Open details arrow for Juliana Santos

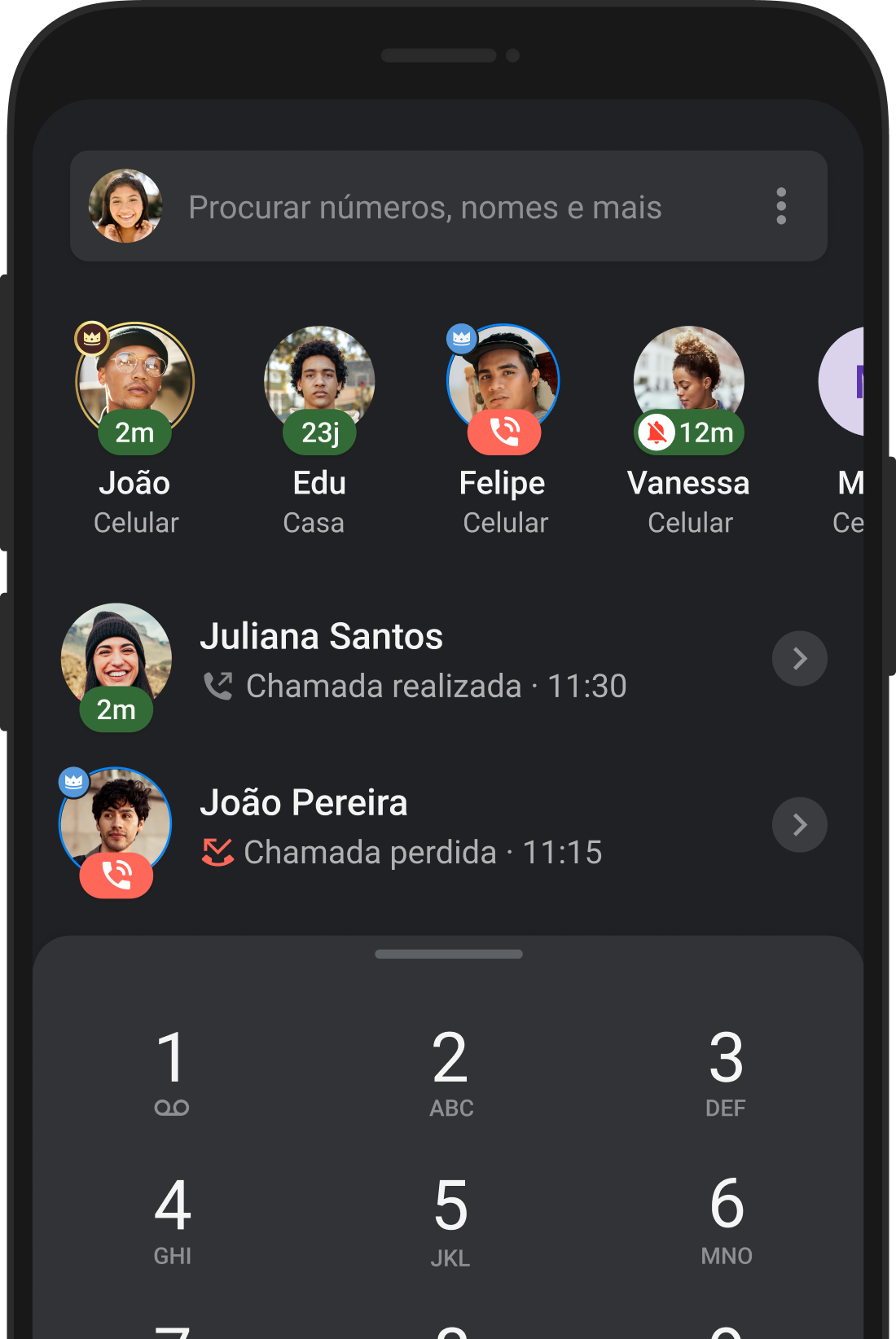pos(799,658)
